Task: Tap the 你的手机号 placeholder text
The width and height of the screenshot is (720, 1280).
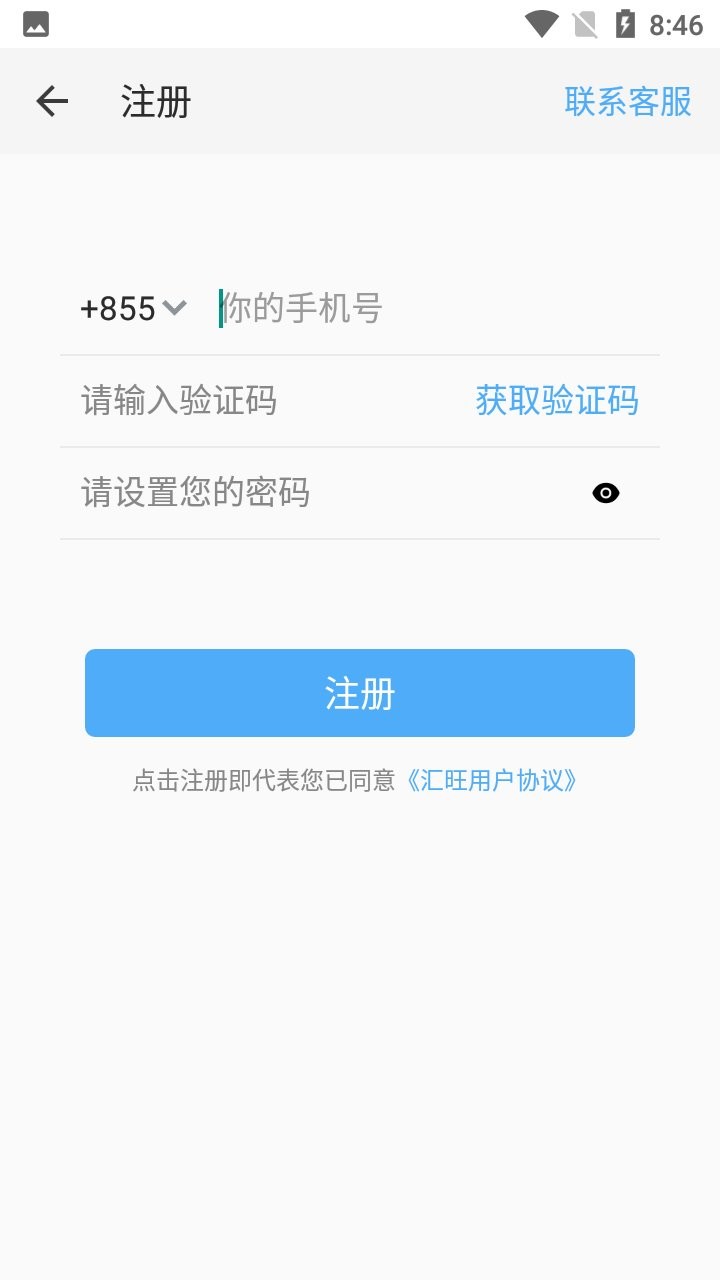Action: (300, 308)
